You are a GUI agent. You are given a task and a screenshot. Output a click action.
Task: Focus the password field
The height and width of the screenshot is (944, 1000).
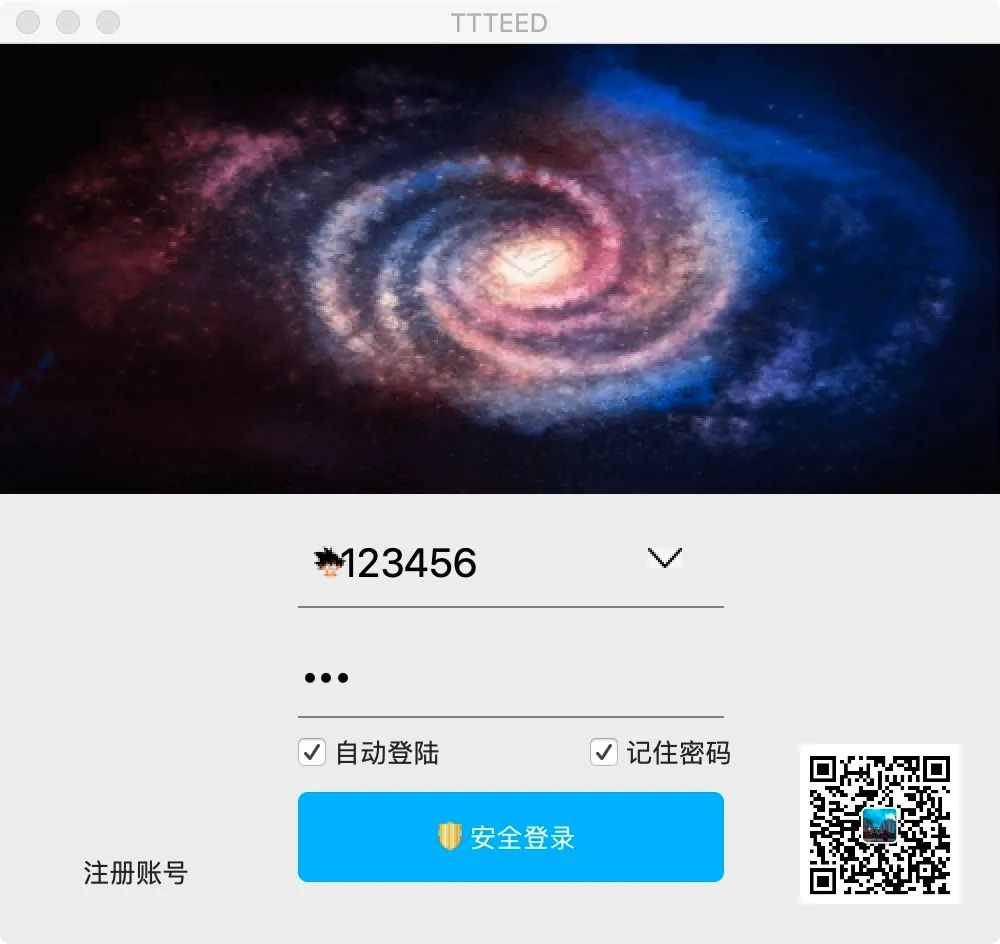[x=510, y=678]
